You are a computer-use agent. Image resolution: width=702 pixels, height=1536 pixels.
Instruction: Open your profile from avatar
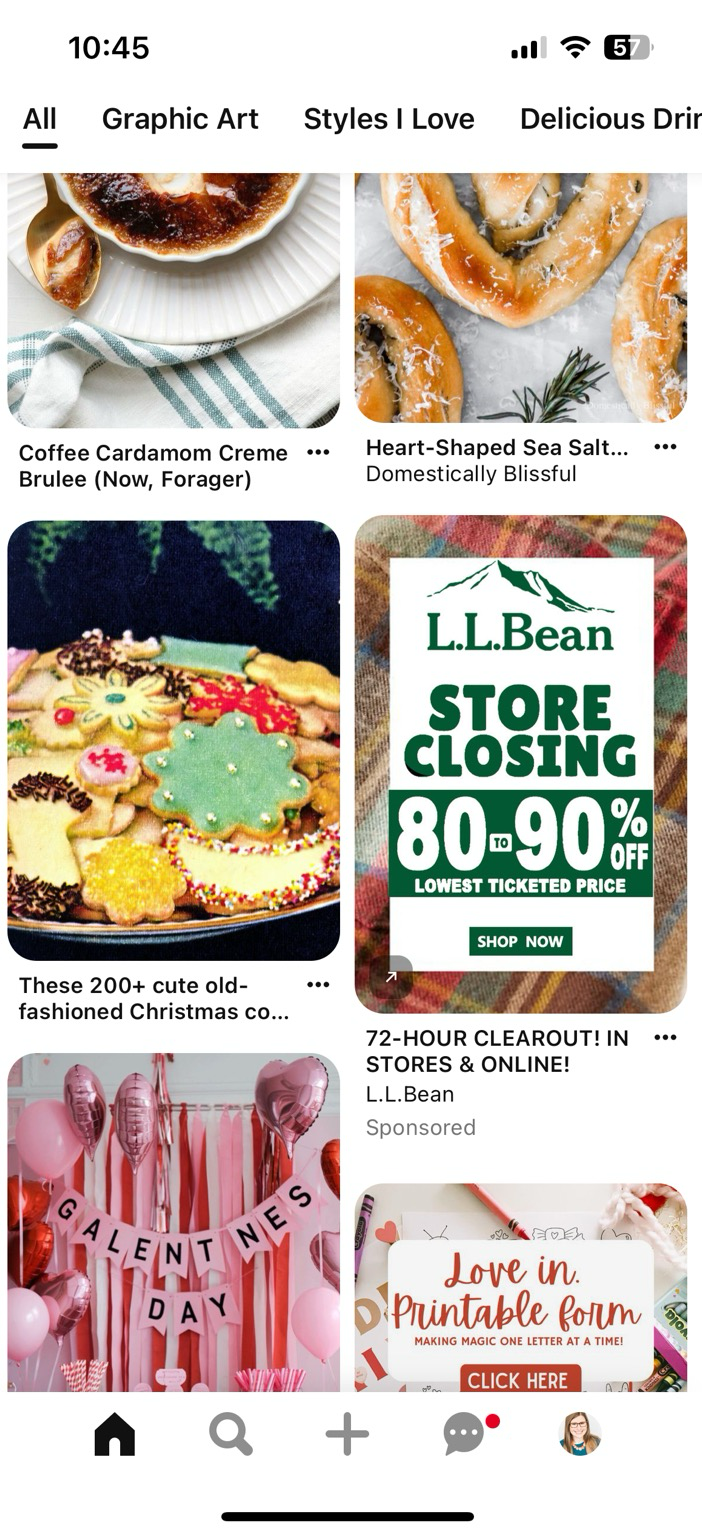580,1435
